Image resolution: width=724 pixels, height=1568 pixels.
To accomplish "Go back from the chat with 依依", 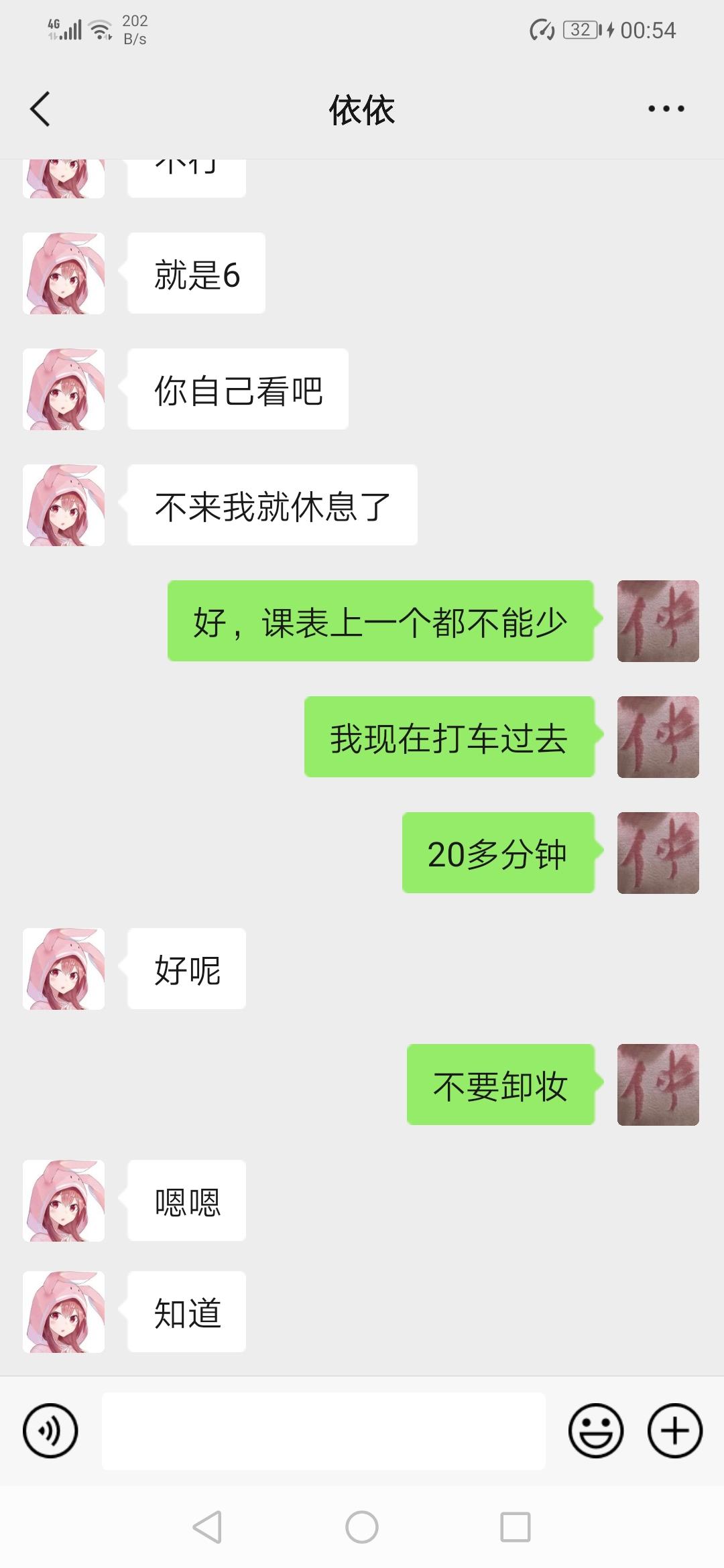I will pyautogui.click(x=40, y=109).
